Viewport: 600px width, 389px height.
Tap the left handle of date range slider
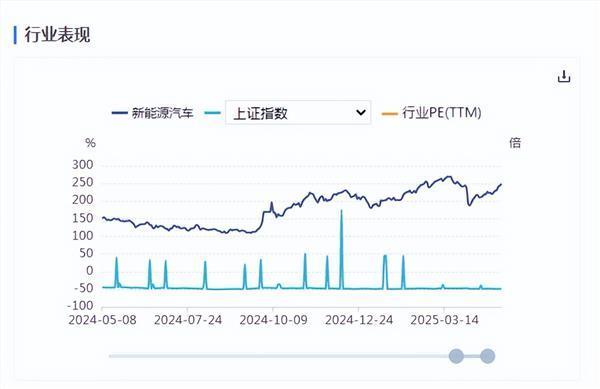[x=456, y=356]
